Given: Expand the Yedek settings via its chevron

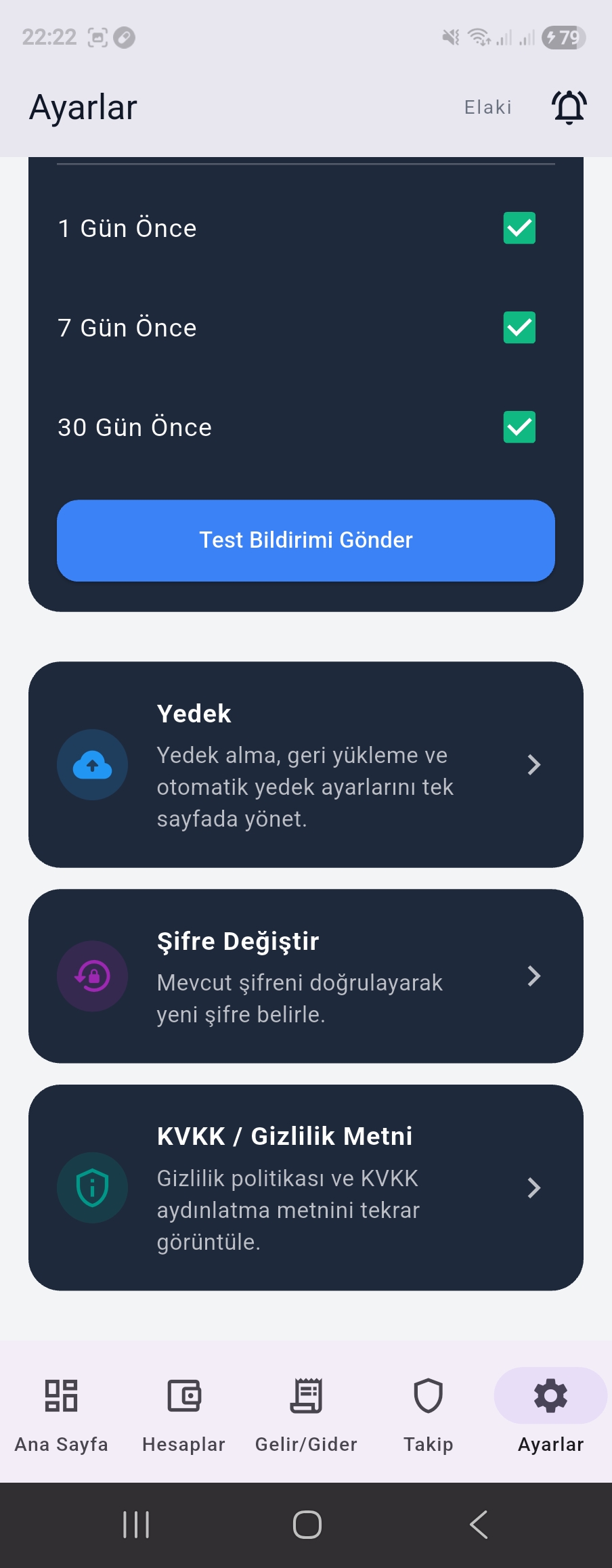Looking at the screenshot, I should (534, 764).
